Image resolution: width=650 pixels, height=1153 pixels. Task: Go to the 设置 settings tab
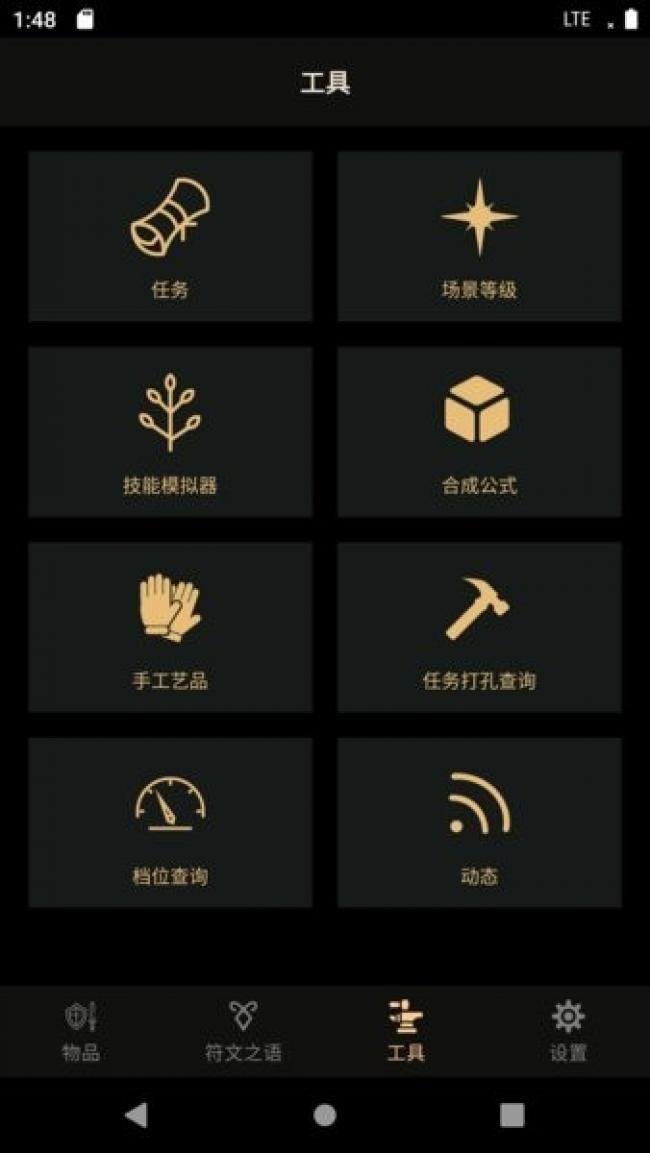568,1031
